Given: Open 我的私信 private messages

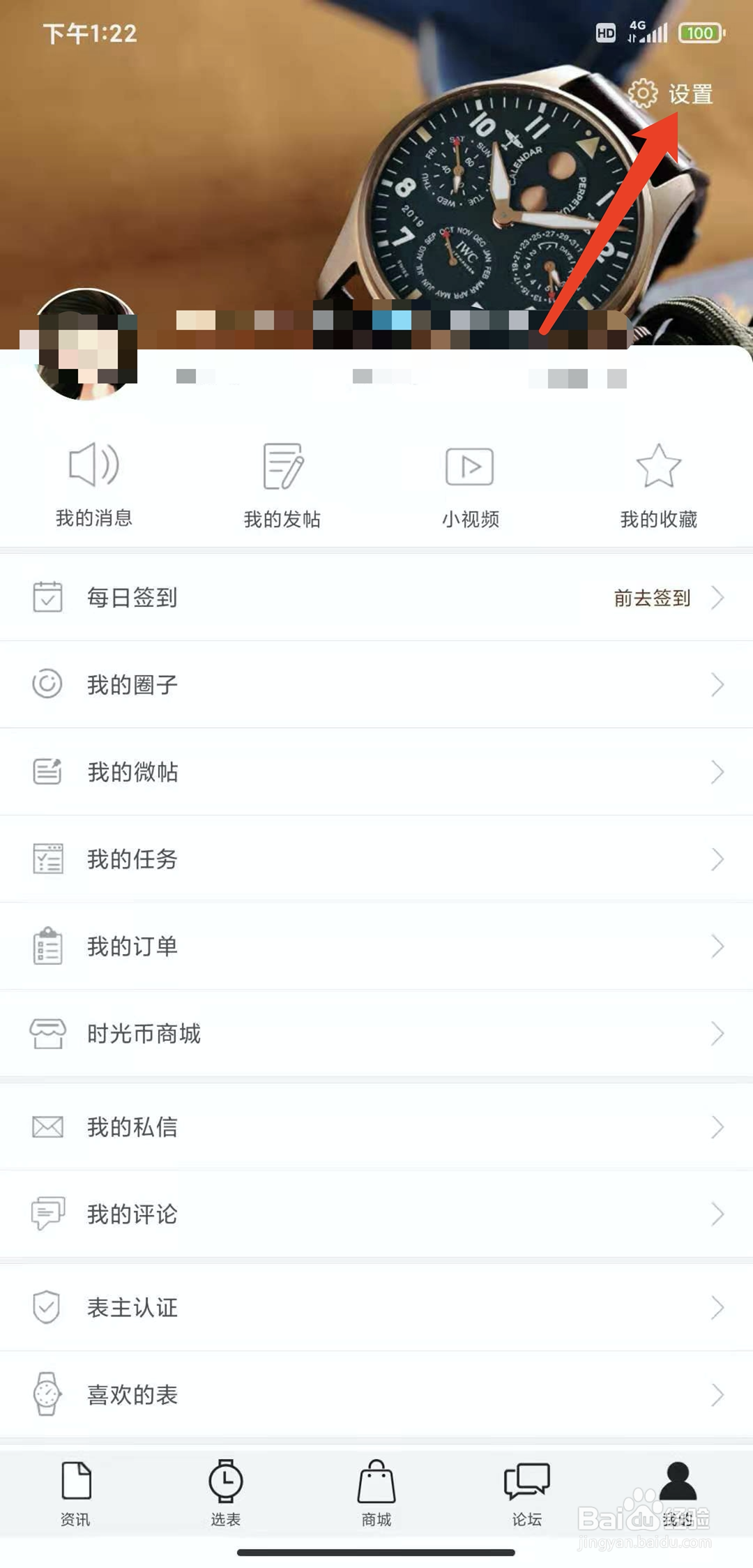Looking at the screenshot, I should coord(376,1127).
